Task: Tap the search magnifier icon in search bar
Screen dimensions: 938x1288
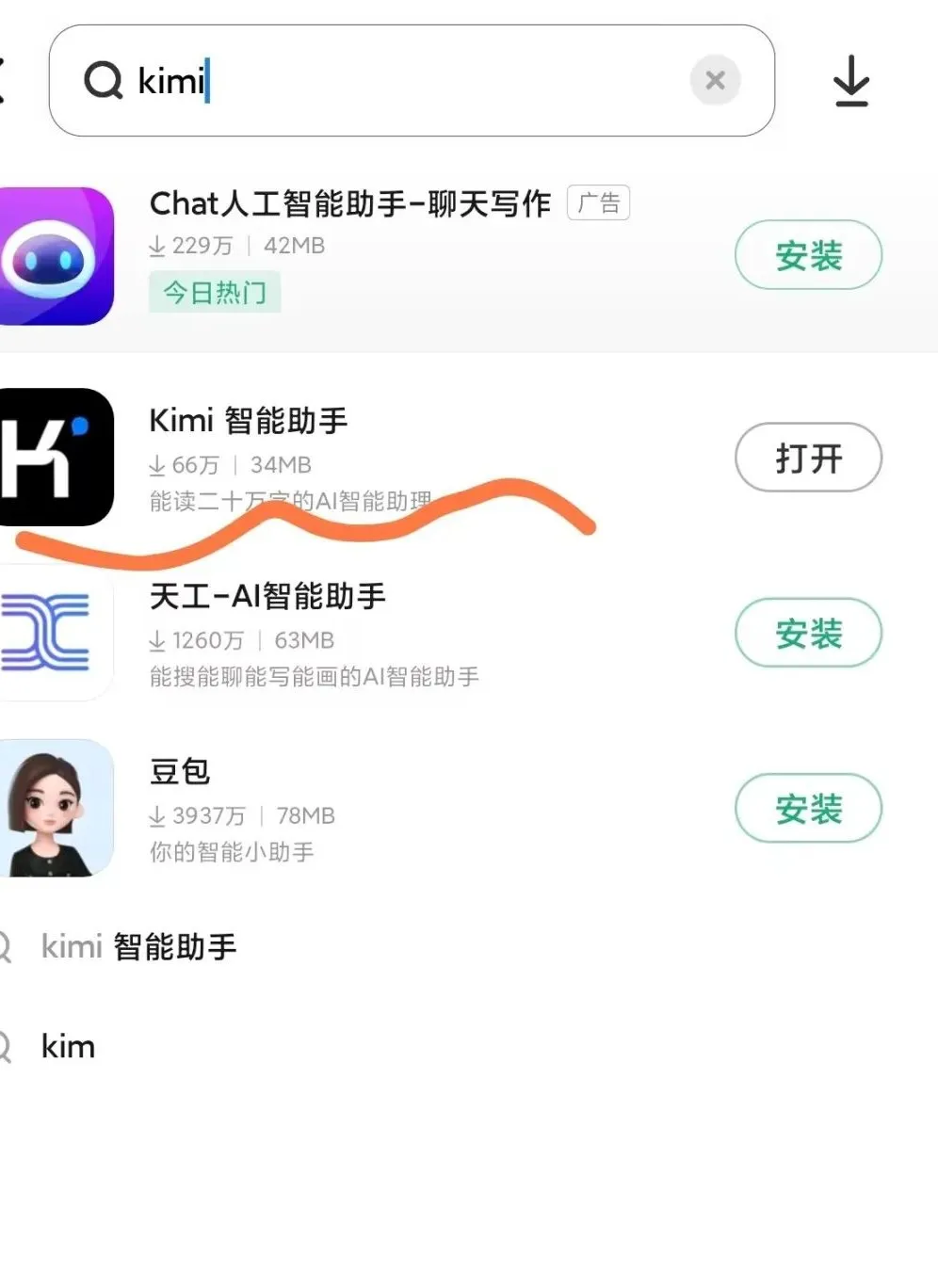Action: (104, 80)
